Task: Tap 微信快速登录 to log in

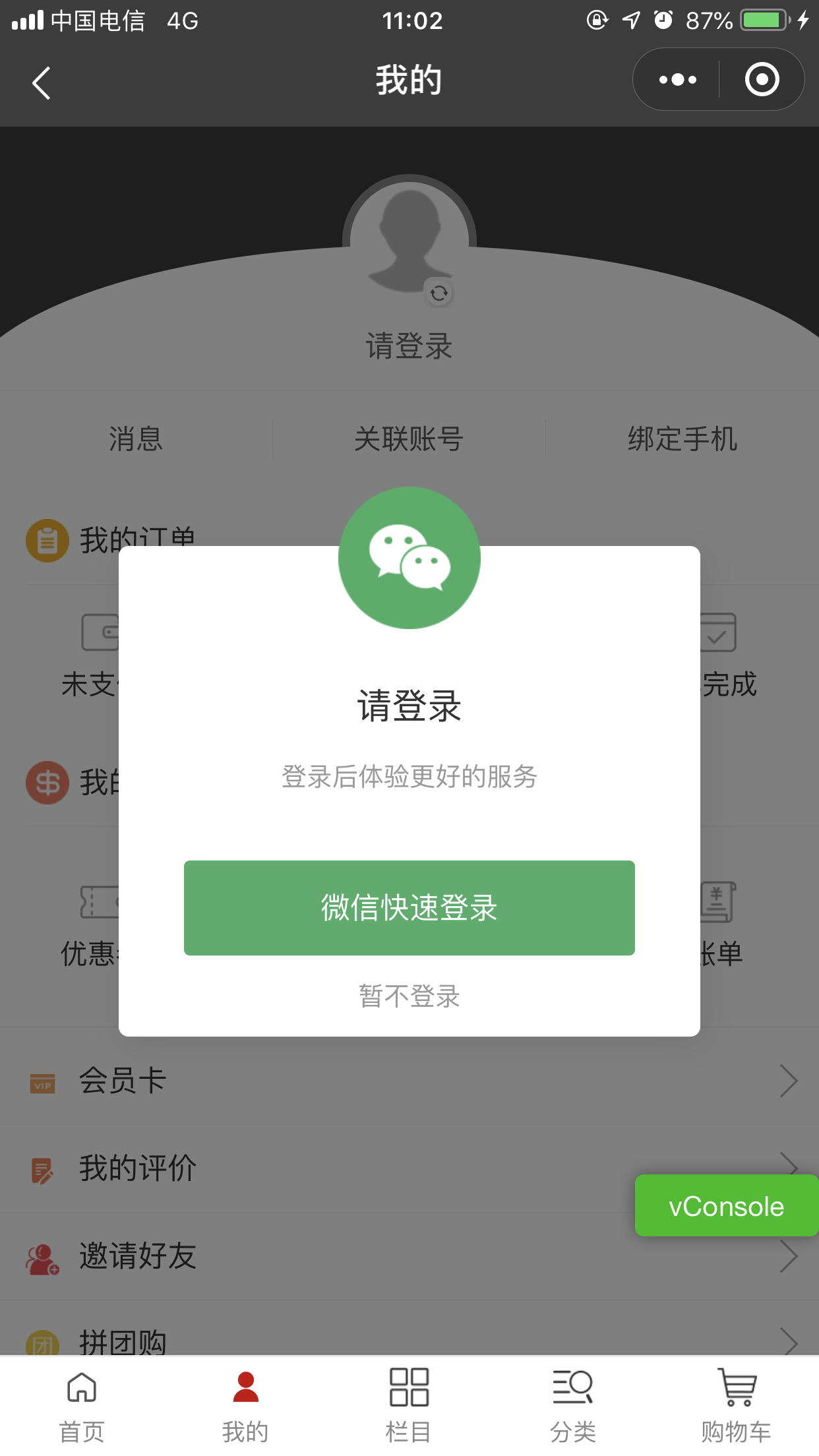Action: [x=409, y=907]
